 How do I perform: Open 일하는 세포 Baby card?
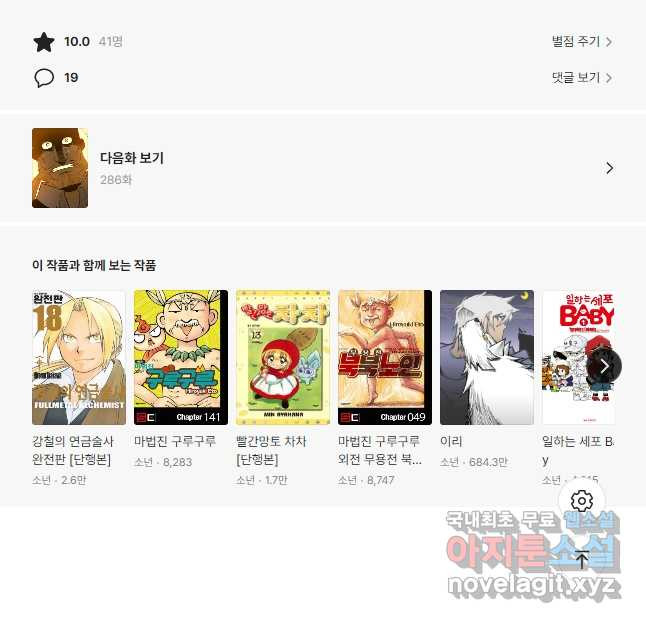tap(565, 358)
